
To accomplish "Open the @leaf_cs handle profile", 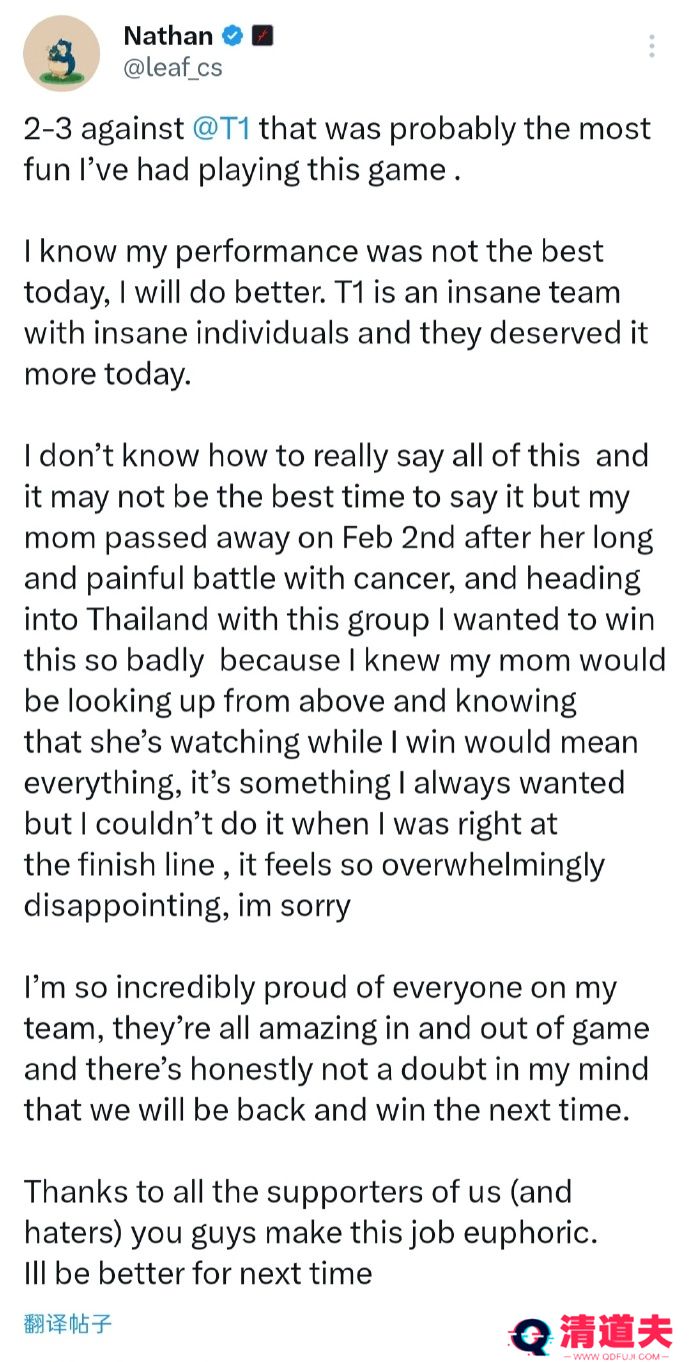I will tap(173, 68).
